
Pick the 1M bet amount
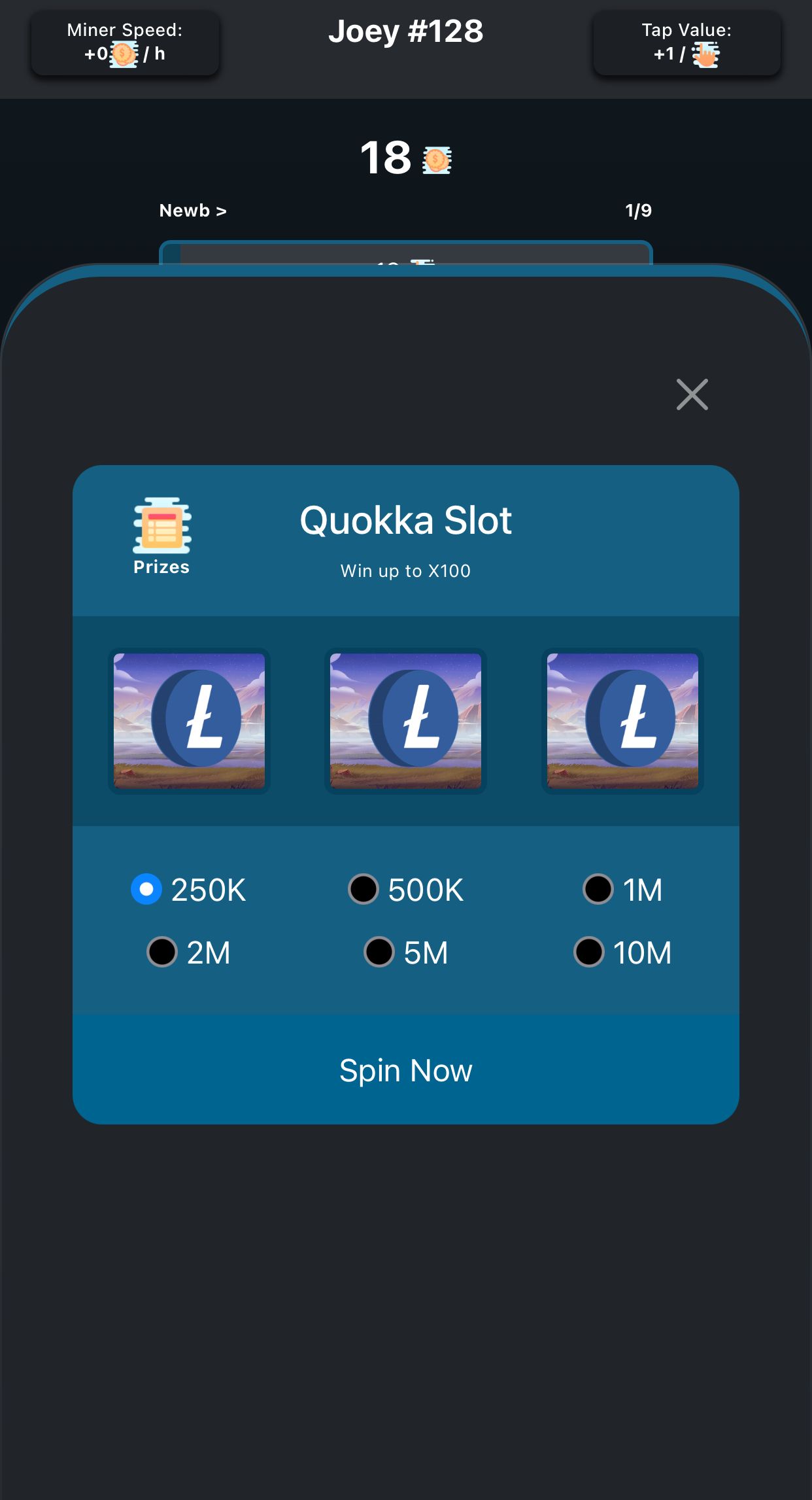[598, 889]
